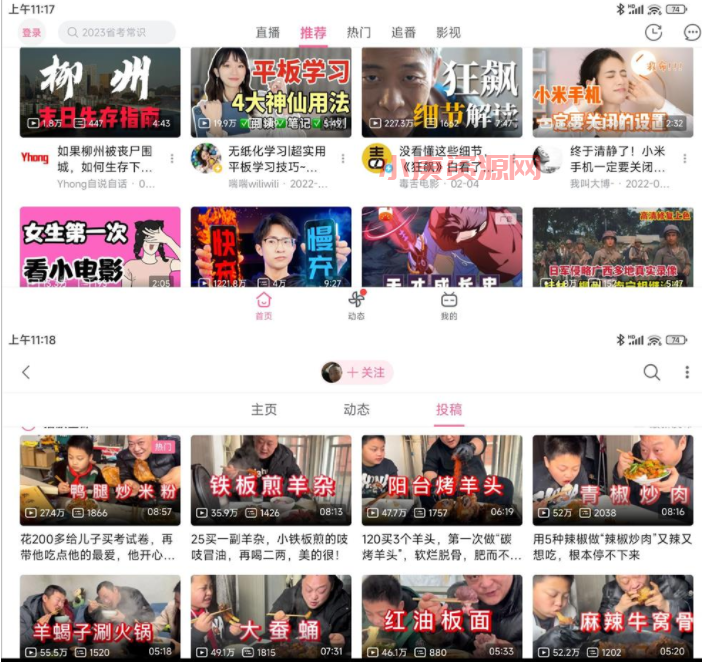The height and width of the screenshot is (662, 702).
Task: Search within the uploader's page
Action: 652,373
